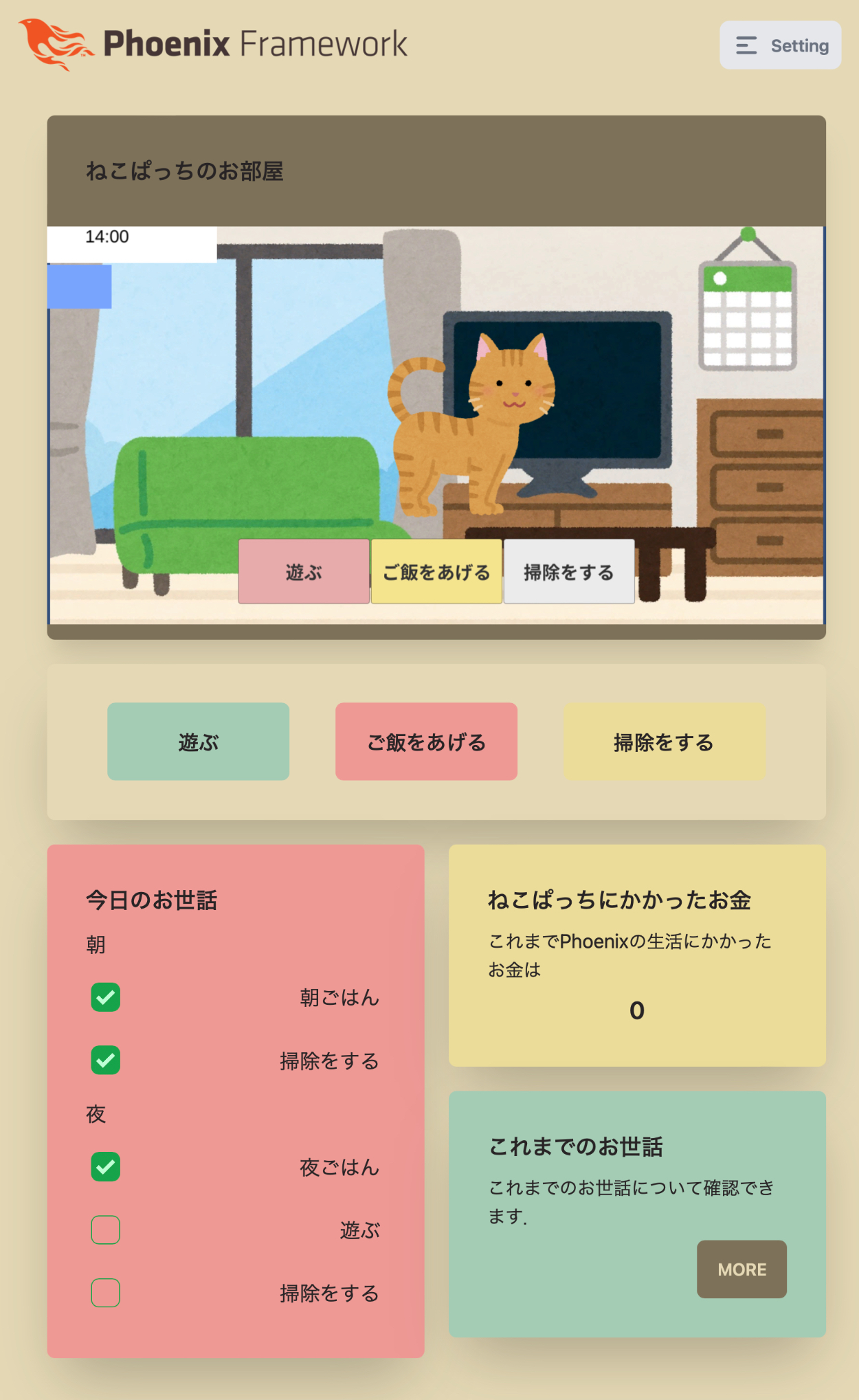Tap the yellow ご飯をあげる button on the room picture
The height and width of the screenshot is (1400, 859).
tap(436, 572)
